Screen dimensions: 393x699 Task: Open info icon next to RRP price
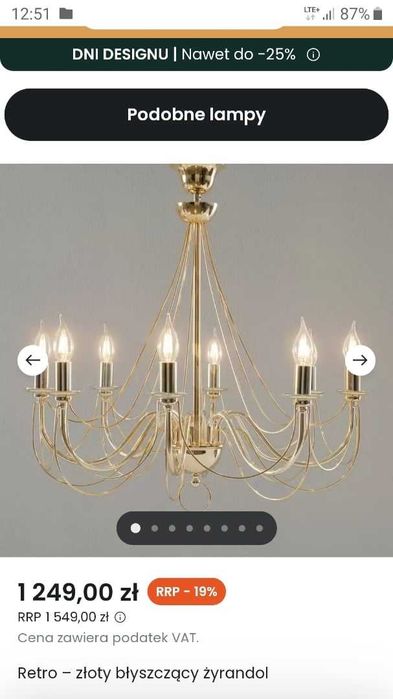coord(120,617)
